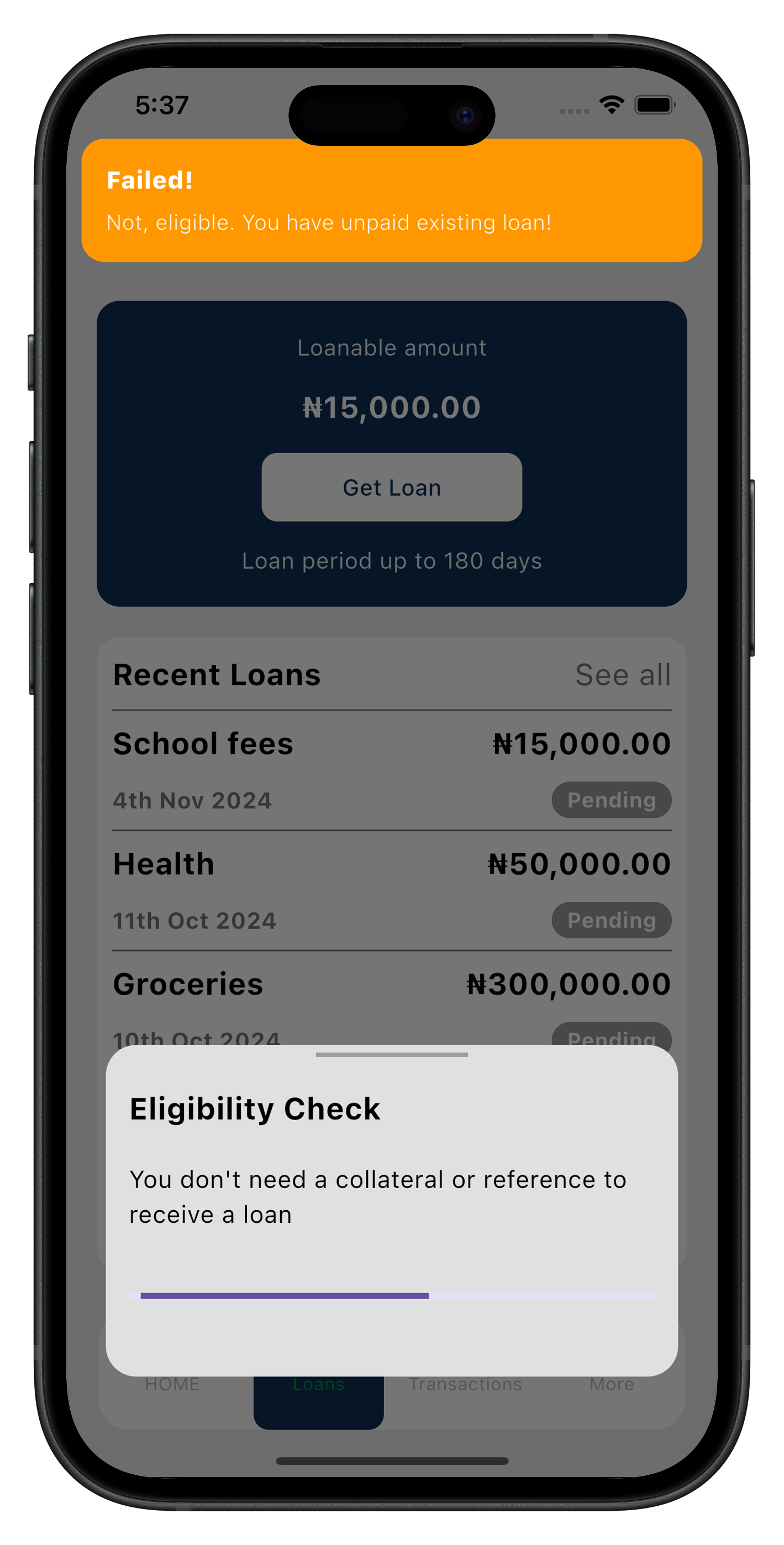
Task: Open the School fees loan entry
Action: point(392,771)
